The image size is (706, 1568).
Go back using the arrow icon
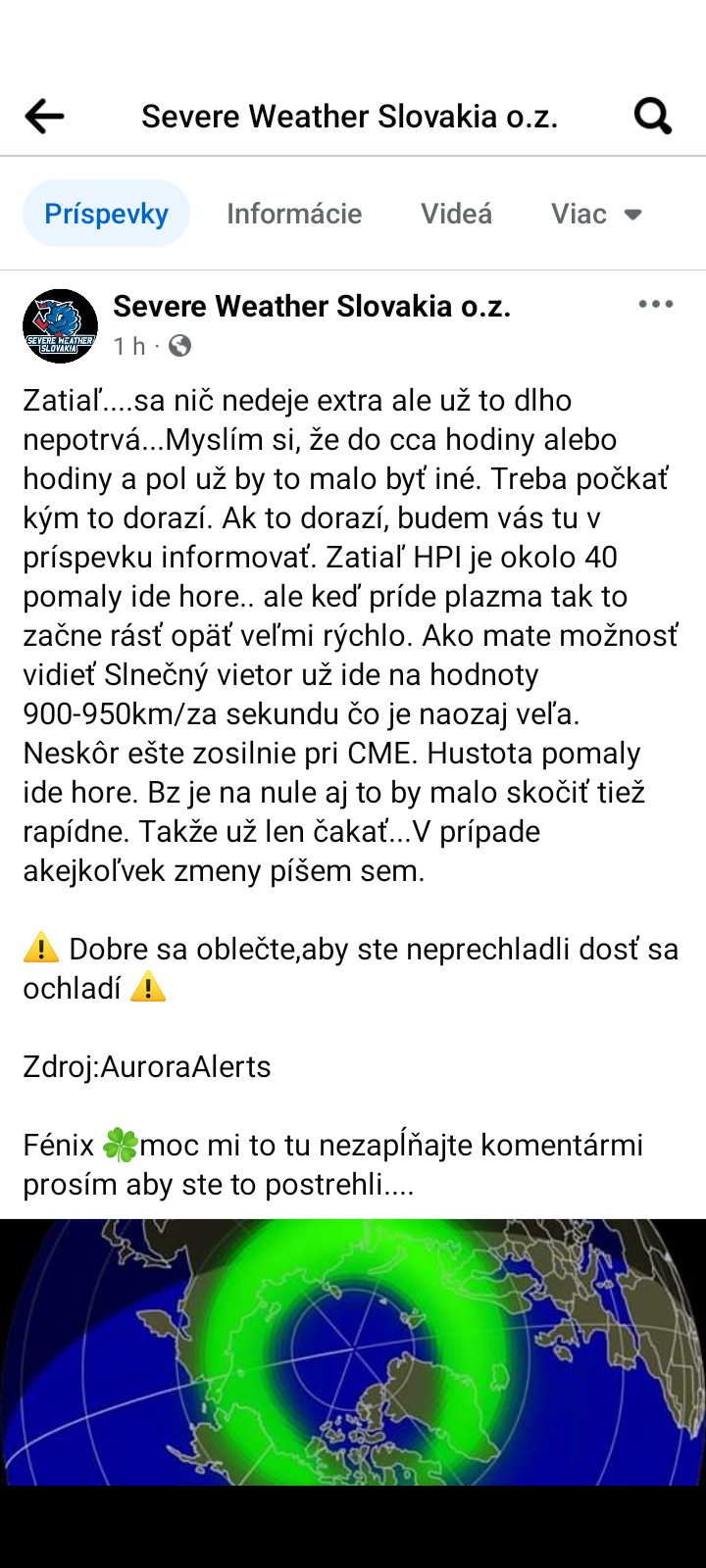tap(44, 117)
